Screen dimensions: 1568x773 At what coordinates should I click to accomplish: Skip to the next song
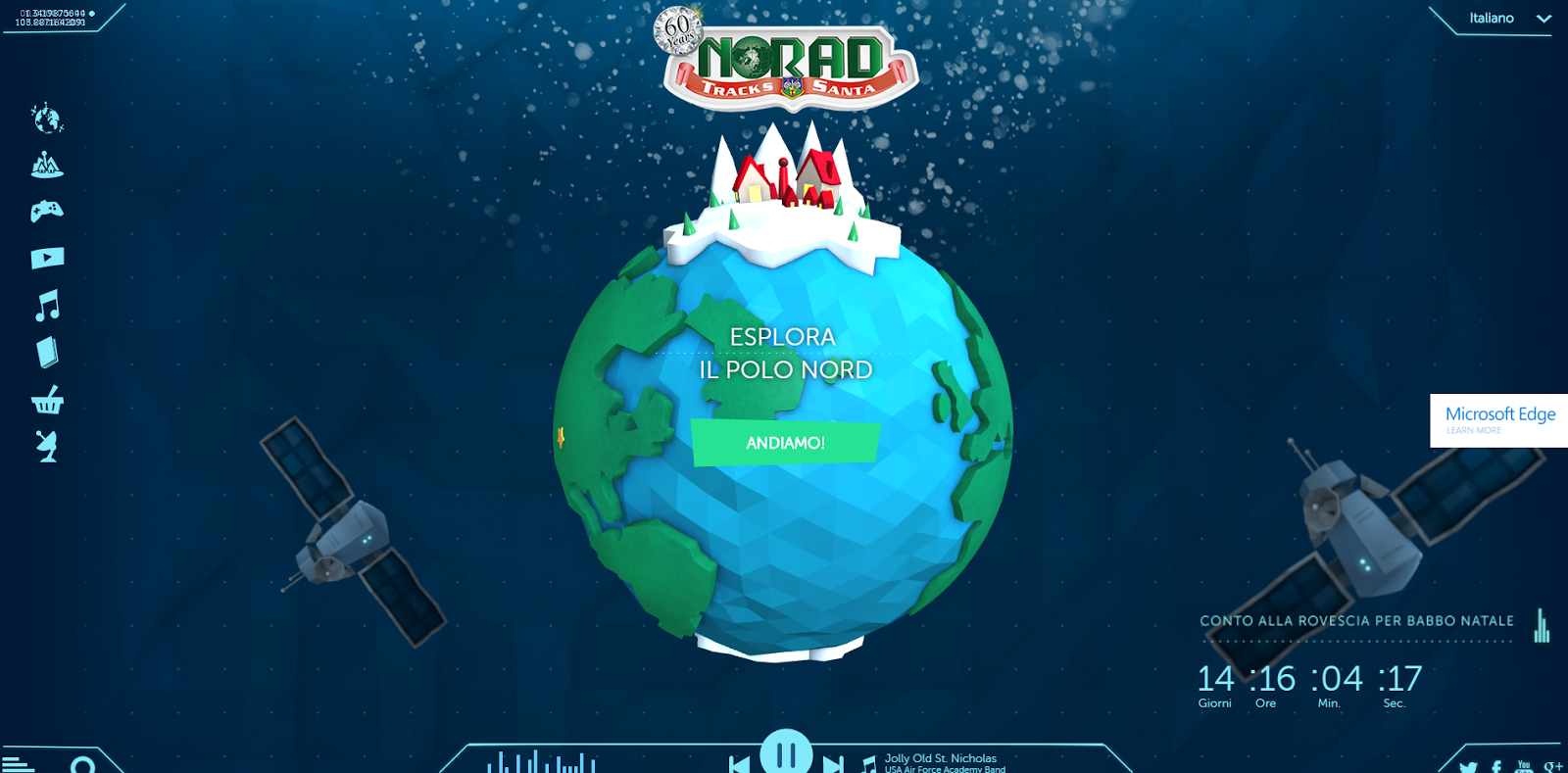pyautogui.click(x=833, y=764)
